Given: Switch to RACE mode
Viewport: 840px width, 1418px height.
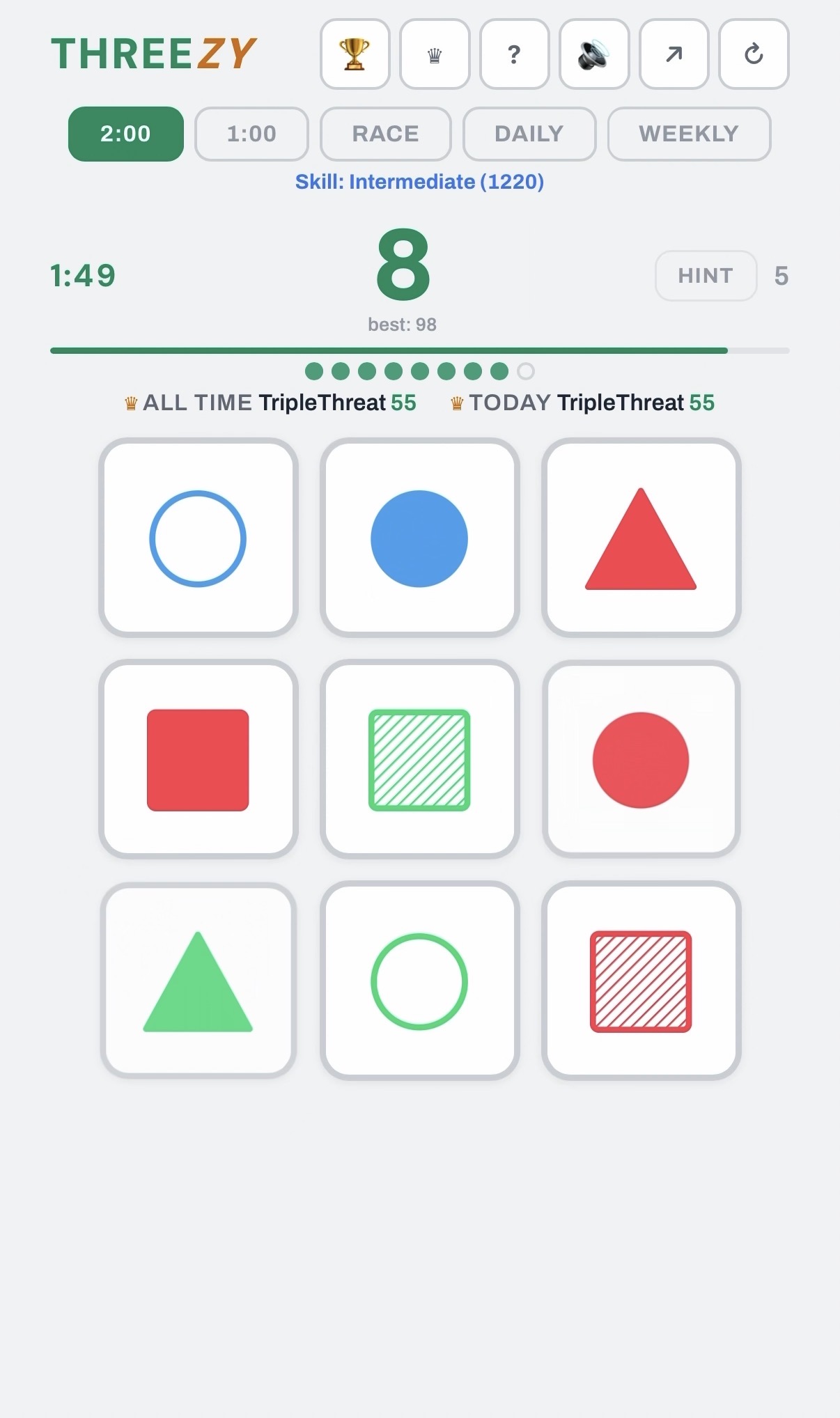Looking at the screenshot, I should click(x=385, y=134).
